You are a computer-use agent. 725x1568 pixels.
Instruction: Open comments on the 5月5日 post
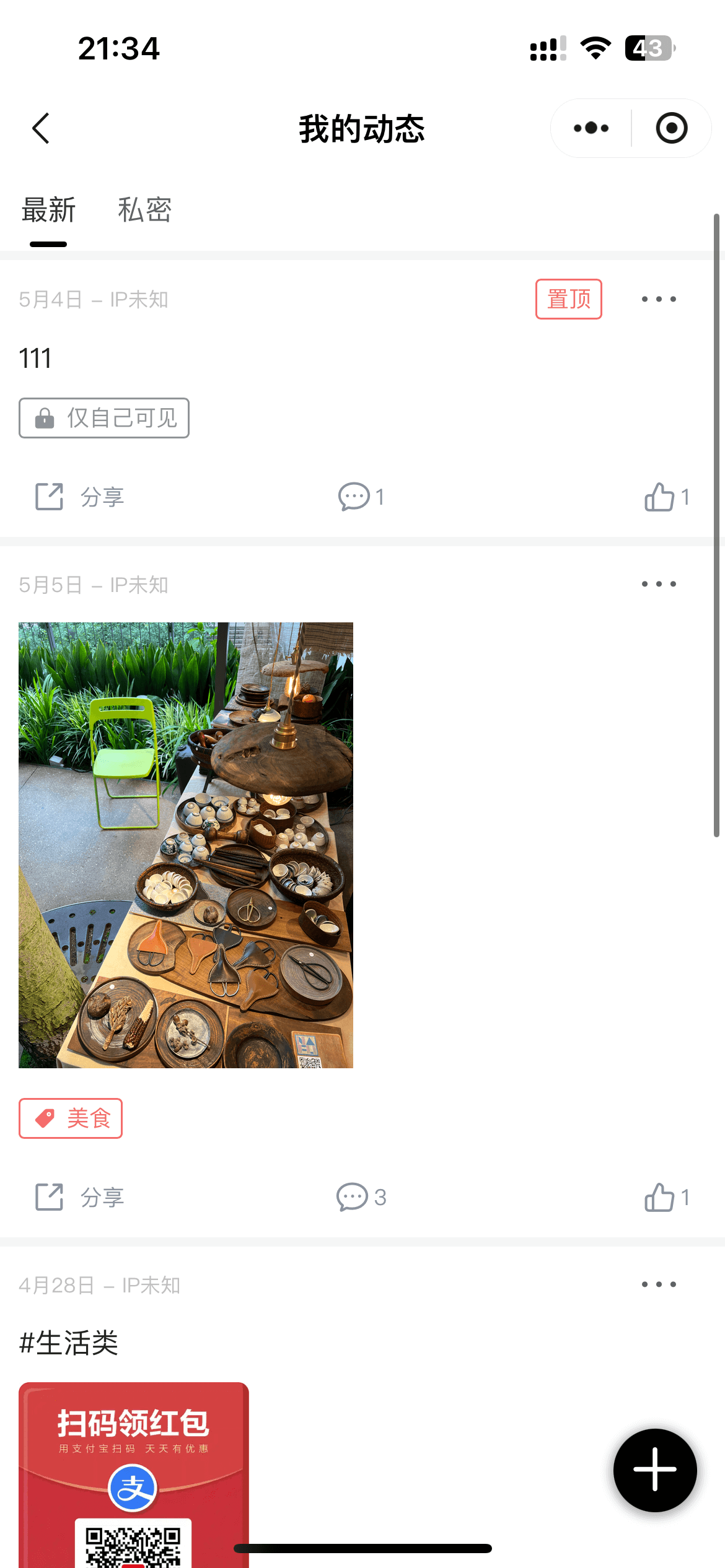click(x=361, y=1197)
